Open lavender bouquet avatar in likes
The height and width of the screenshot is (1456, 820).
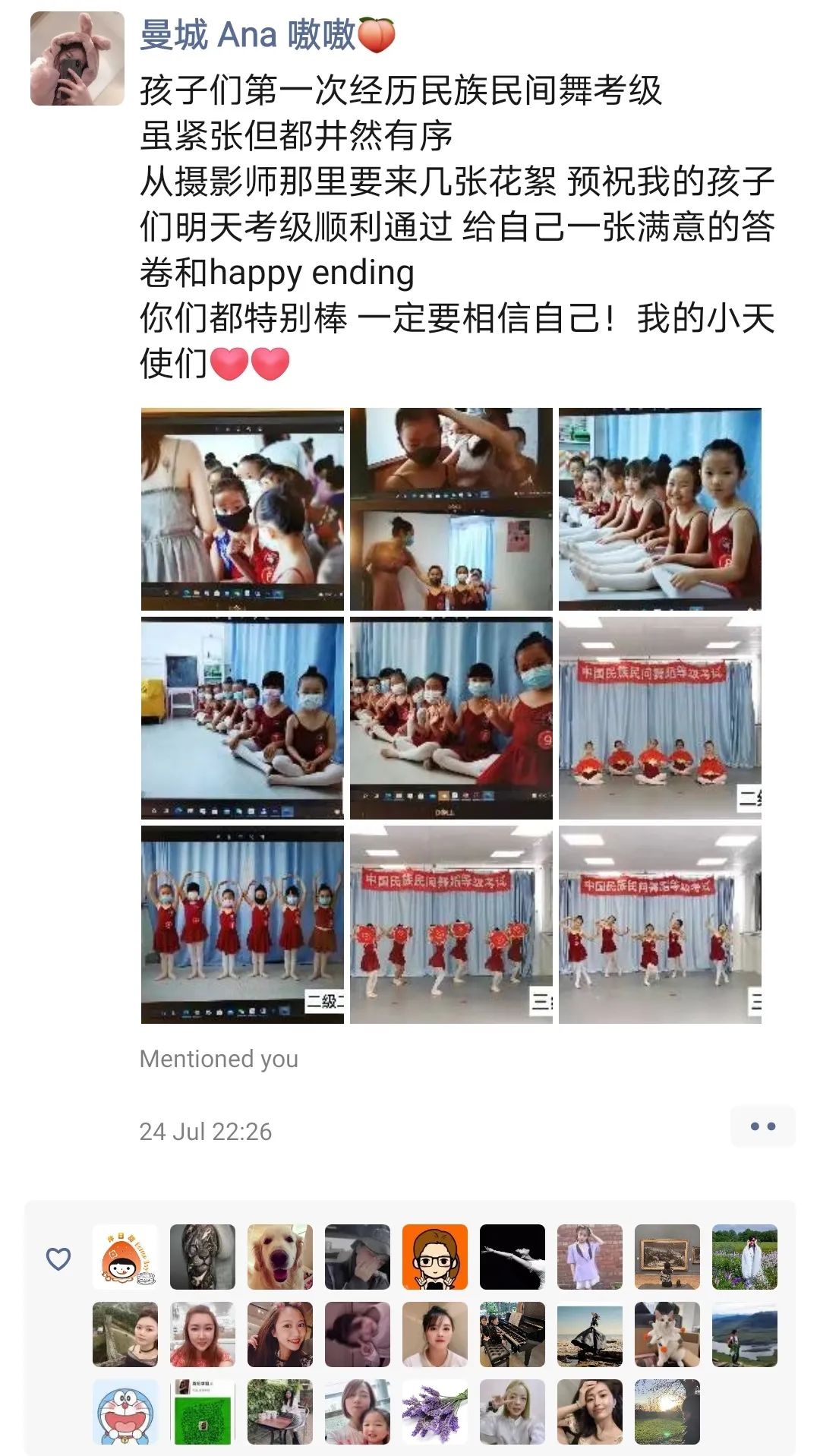[x=435, y=1412]
